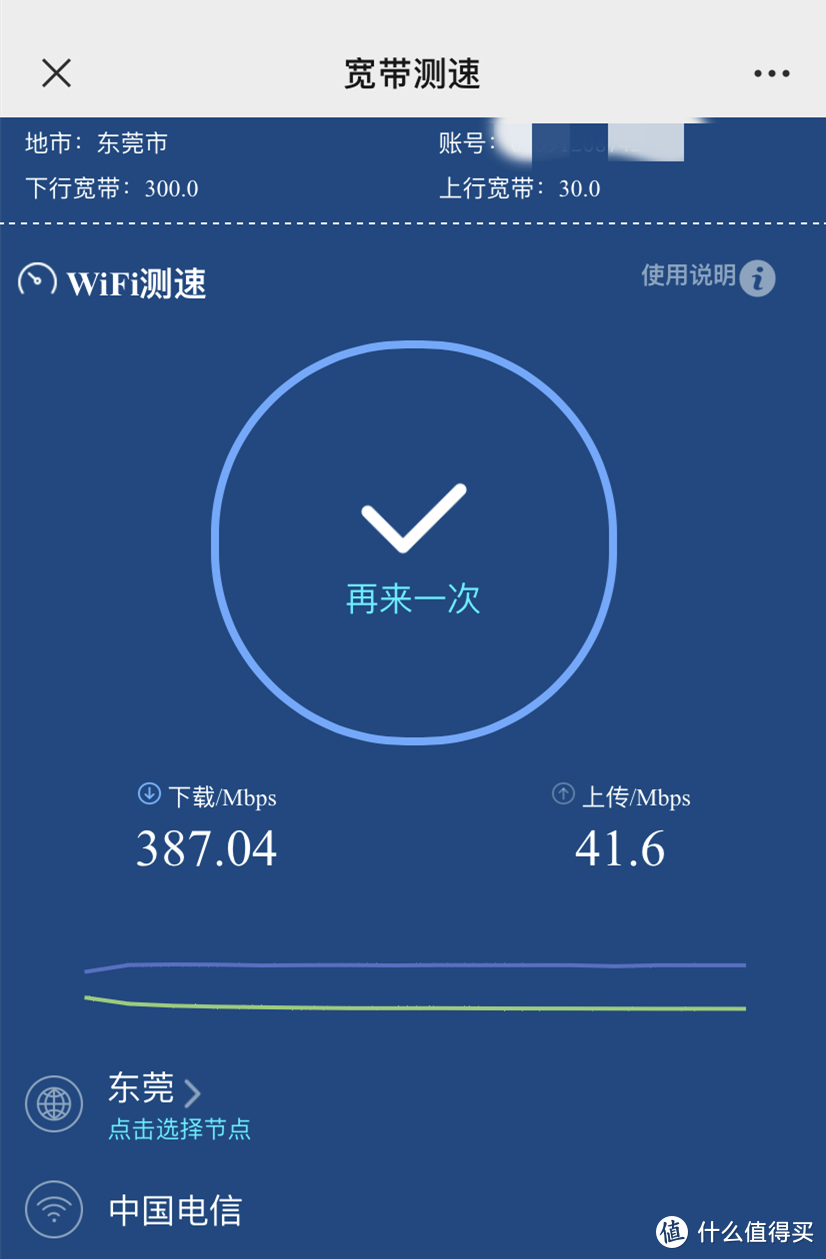This screenshot has width=826, height=1259.
Task: Toggle the download speed display 387.04
Action: [205, 848]
